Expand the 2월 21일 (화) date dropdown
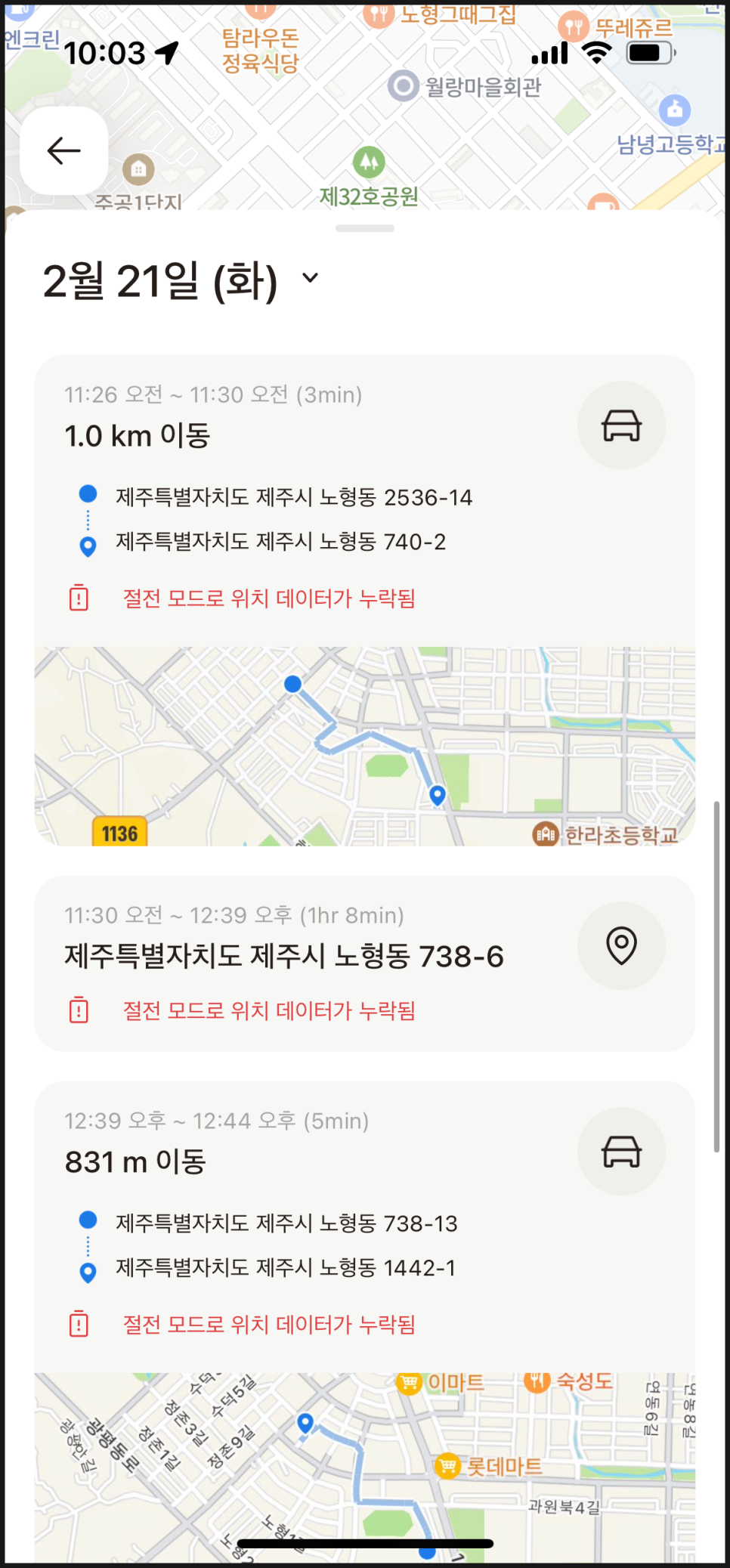The image size is (730, 1568). (x=310, y=278)
